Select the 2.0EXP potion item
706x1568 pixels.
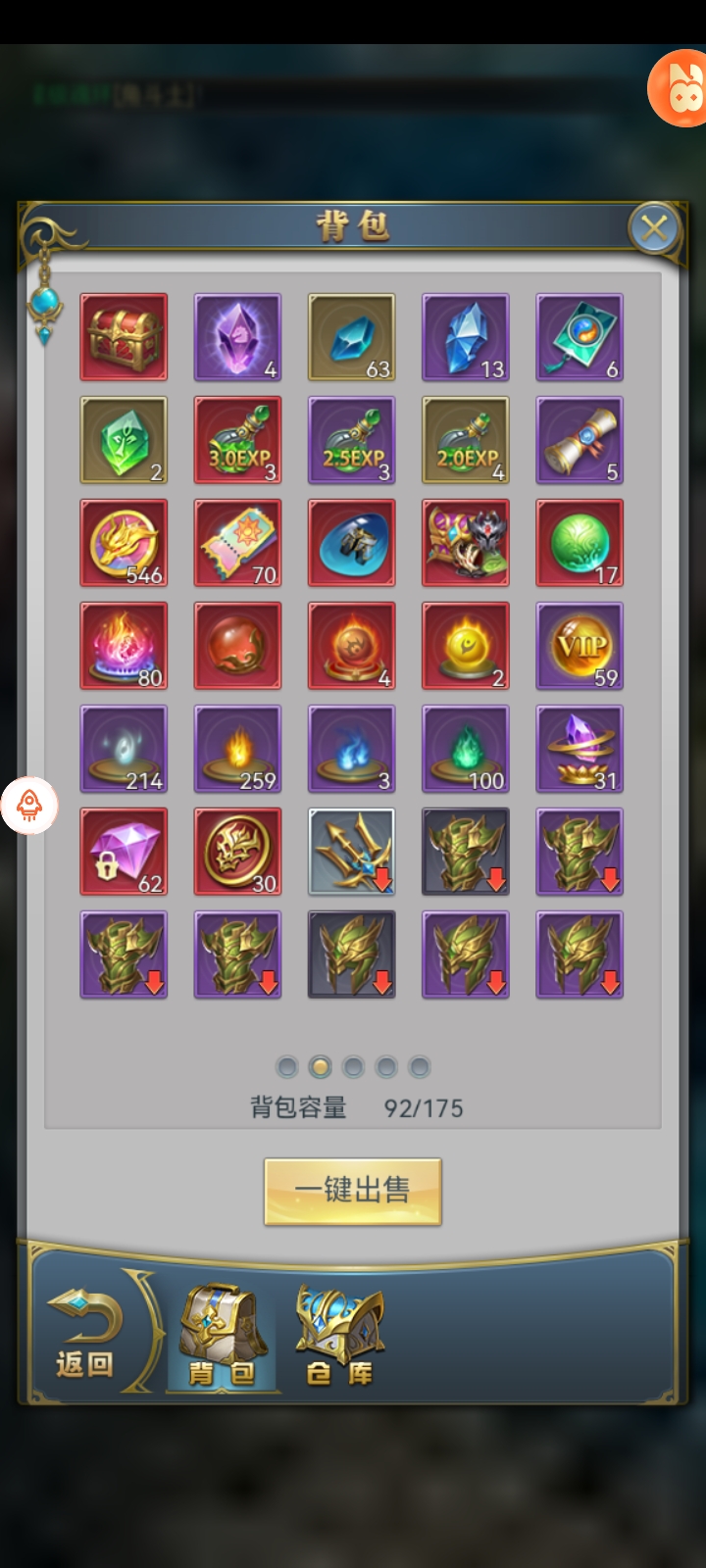pyautogui.click(x=465, y=440)
